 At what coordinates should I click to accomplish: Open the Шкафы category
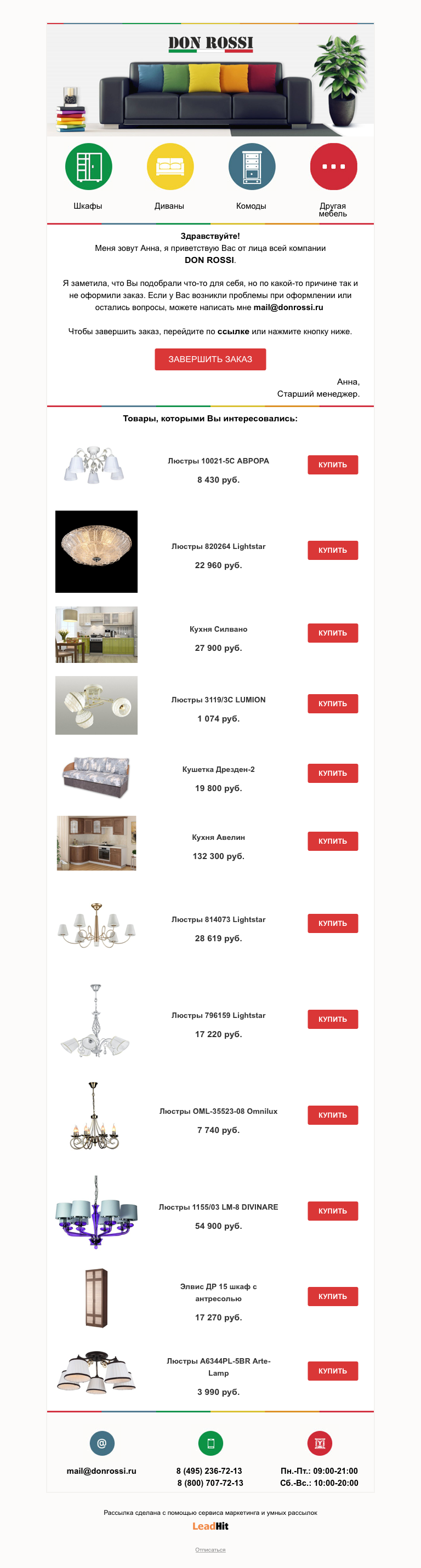pyautogui.click(x=88, y=167)
